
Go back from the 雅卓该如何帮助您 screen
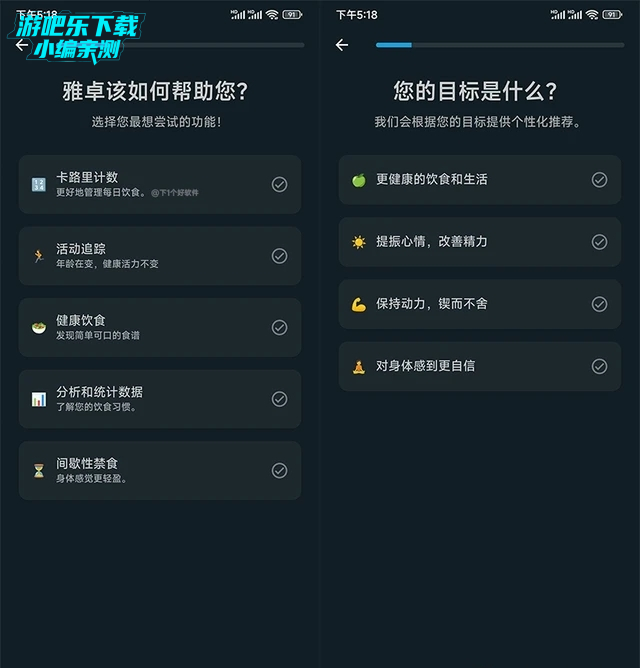point(22,45)
